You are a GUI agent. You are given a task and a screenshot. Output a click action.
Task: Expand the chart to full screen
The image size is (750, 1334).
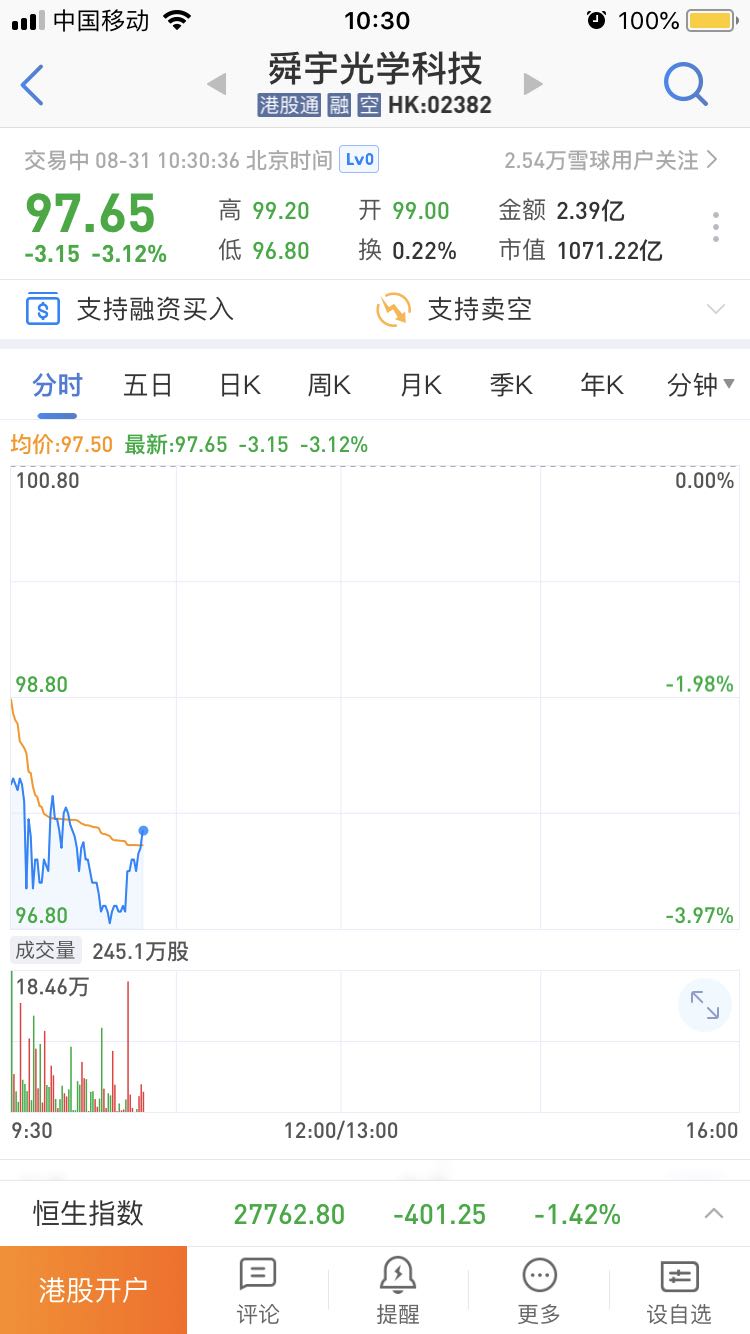(x=705, y=1005)
